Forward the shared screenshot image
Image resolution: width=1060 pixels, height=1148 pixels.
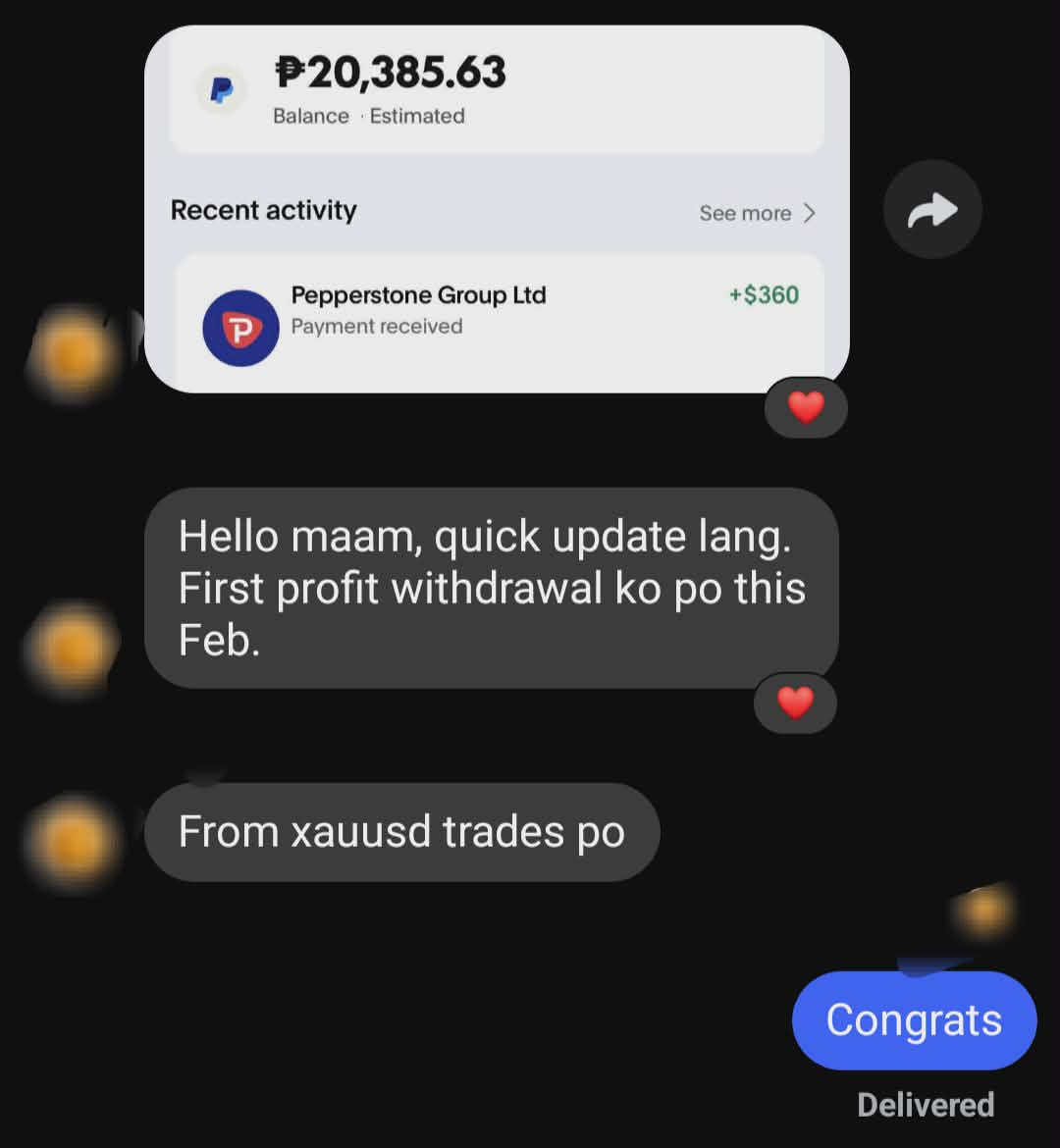(x=931, y=210)
